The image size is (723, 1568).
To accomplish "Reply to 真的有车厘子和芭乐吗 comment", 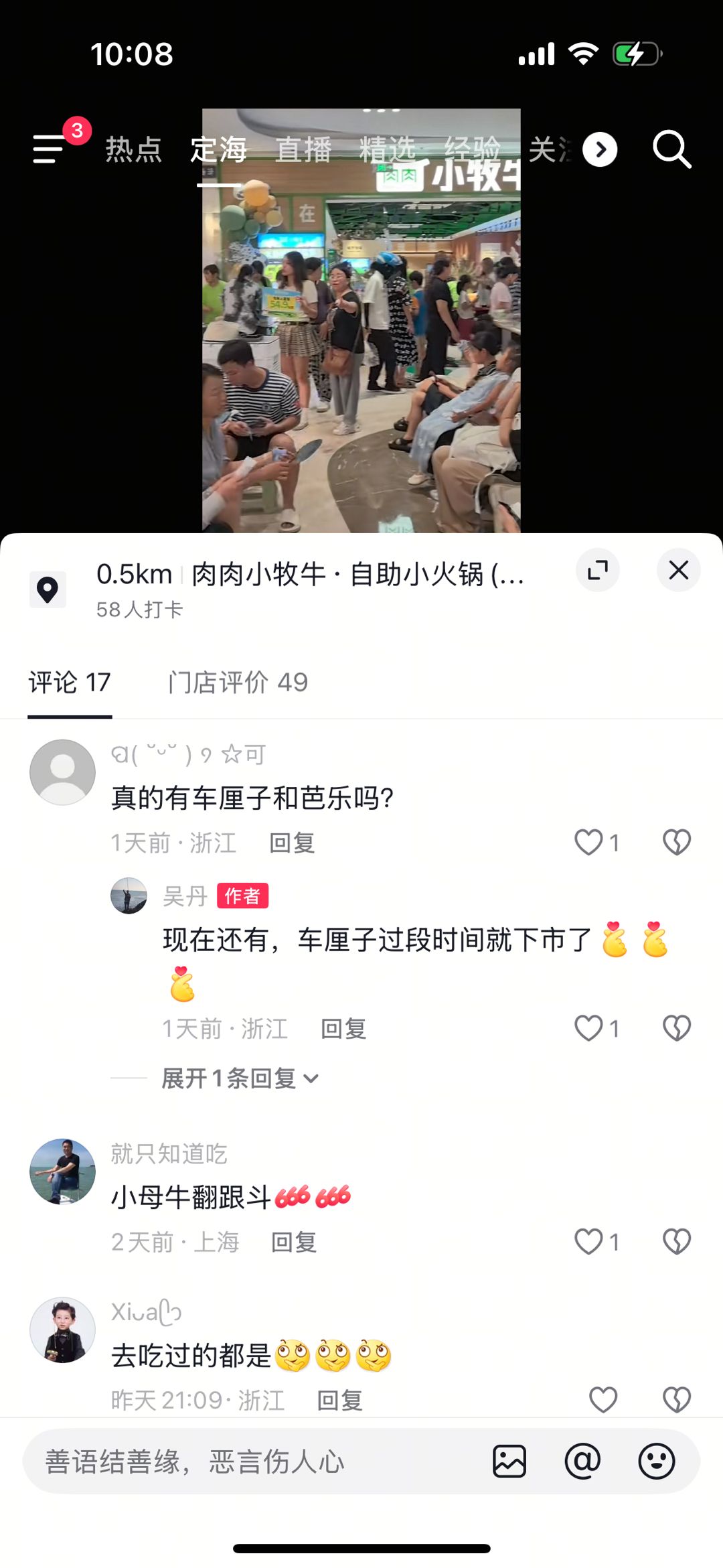I will coord(292,843).
